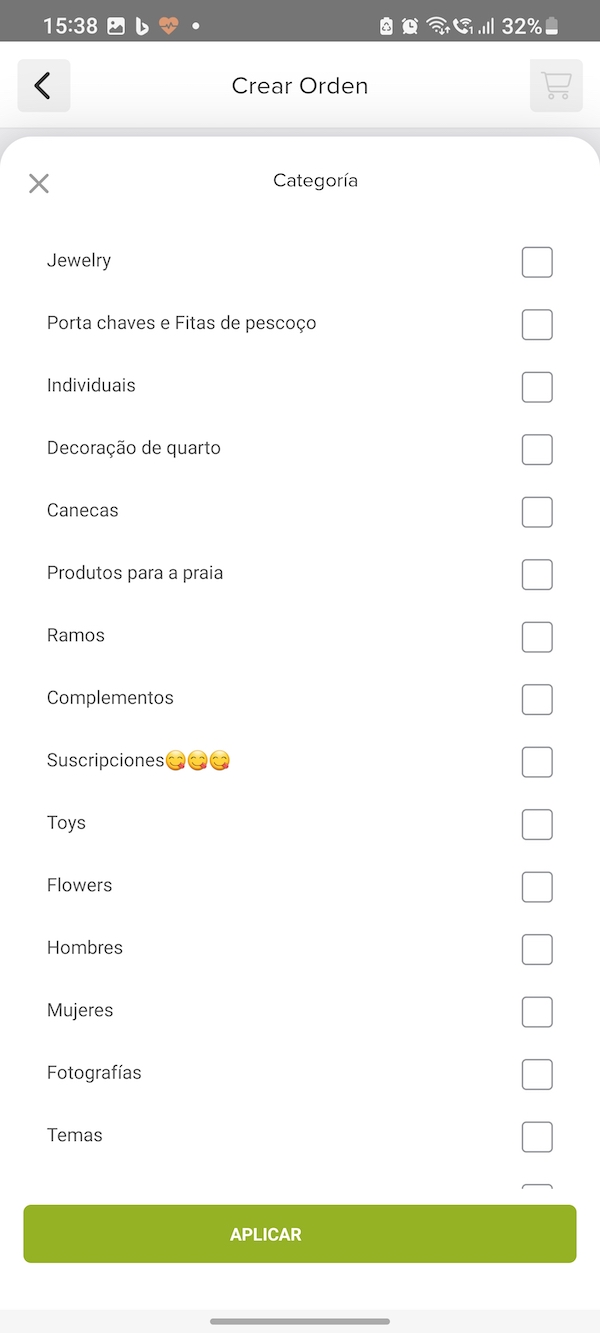The width and height of the screenshot is (600, 1333).
Task: Select Porta chaves e Fitas de pescoço
Action: (537, 324)
